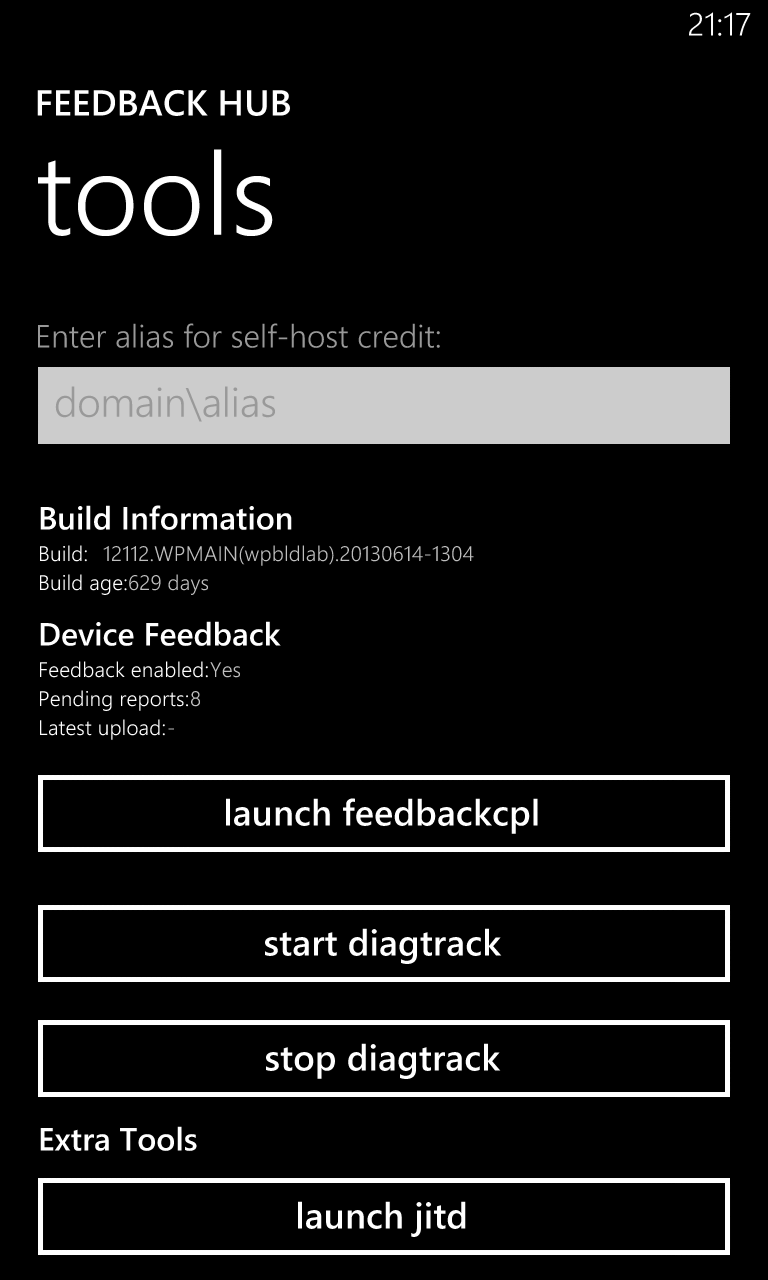Launch jitd from Extra Tools

[384, 1217]
